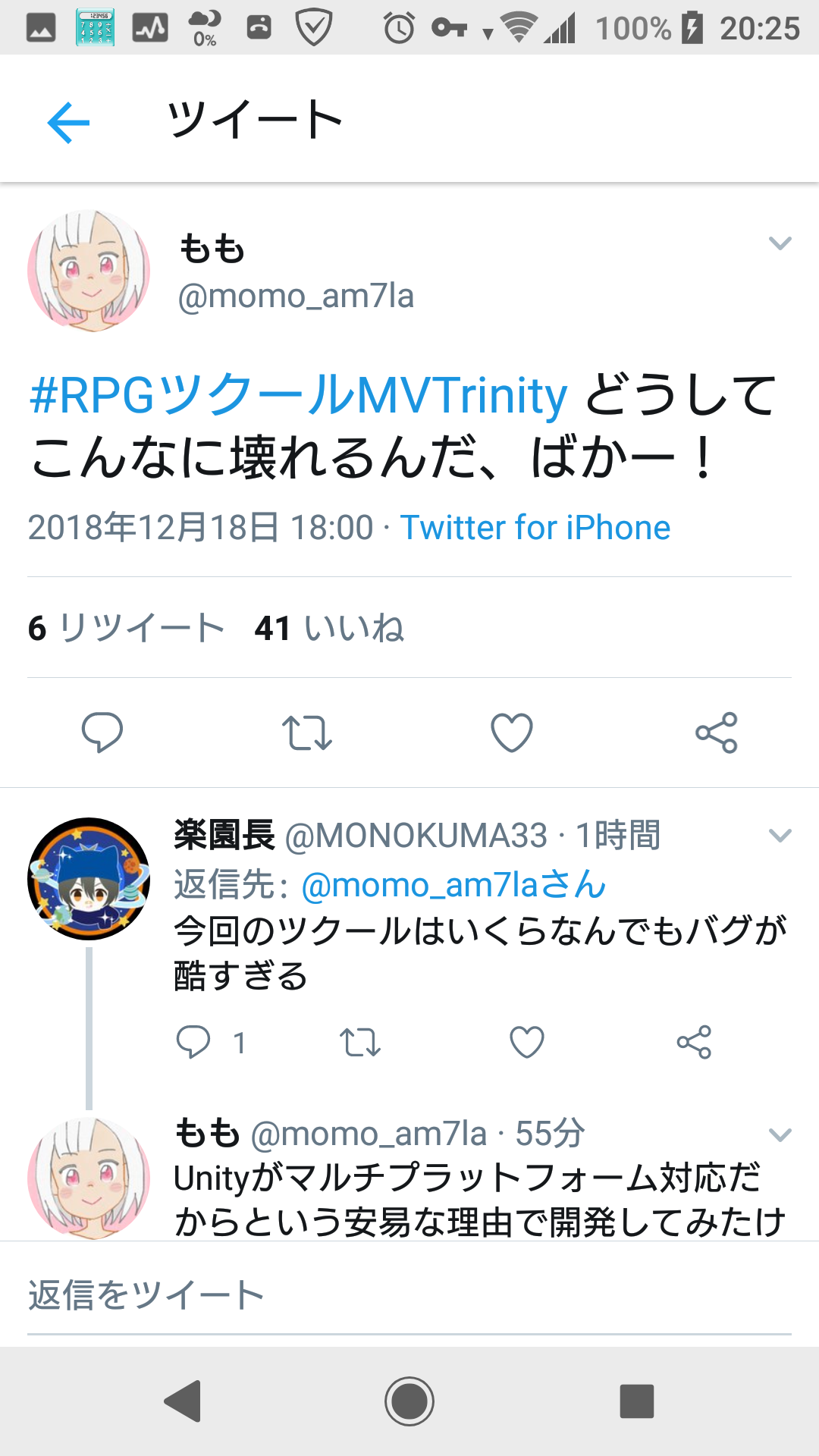Open 楽園長's profile picture
Image resolution: width=819 pixels, height=1456 pixels.
tap(89, 879)
